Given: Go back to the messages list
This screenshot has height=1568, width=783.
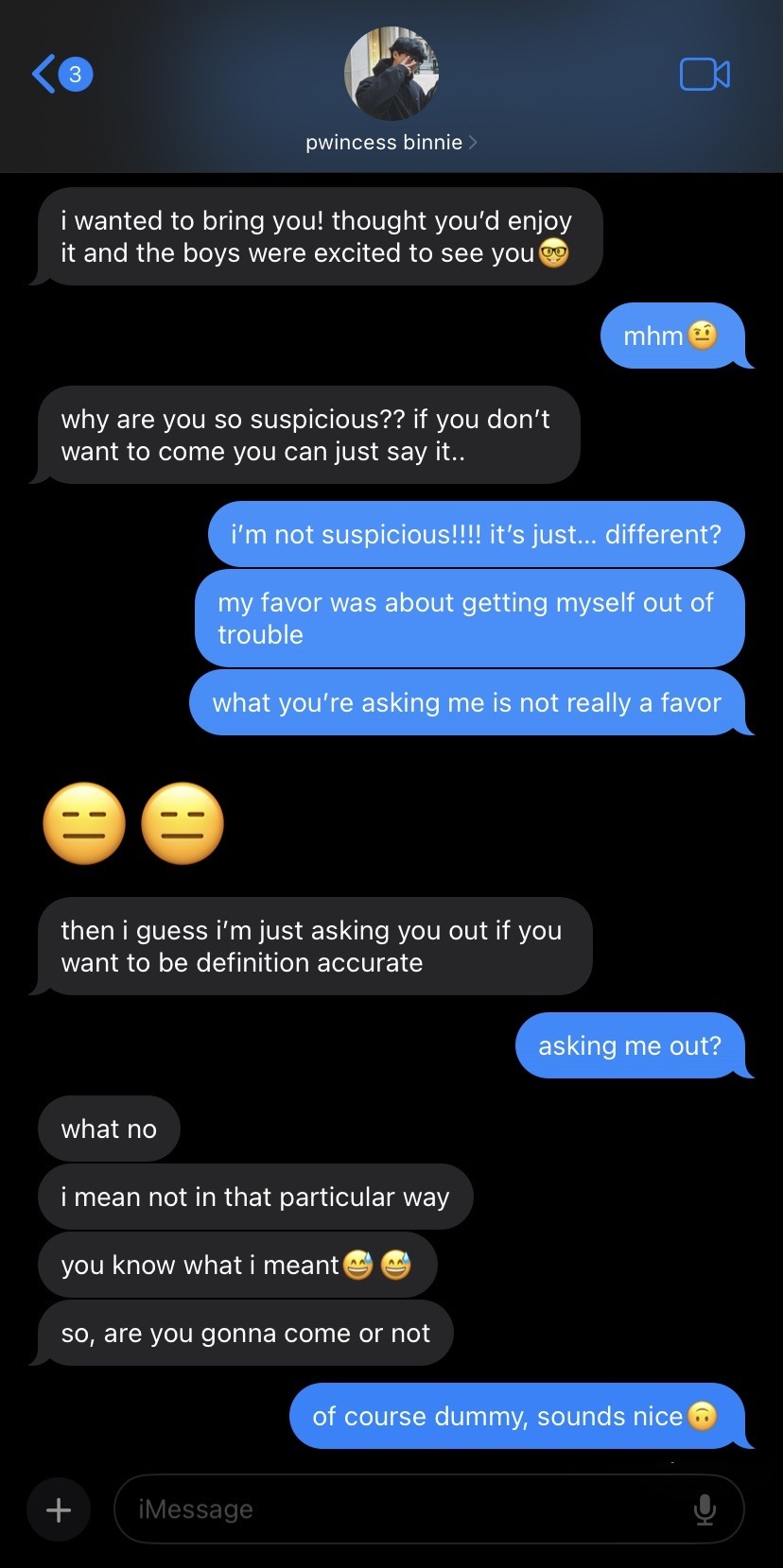Looking at the screenshot, I should tap(59, 74).
